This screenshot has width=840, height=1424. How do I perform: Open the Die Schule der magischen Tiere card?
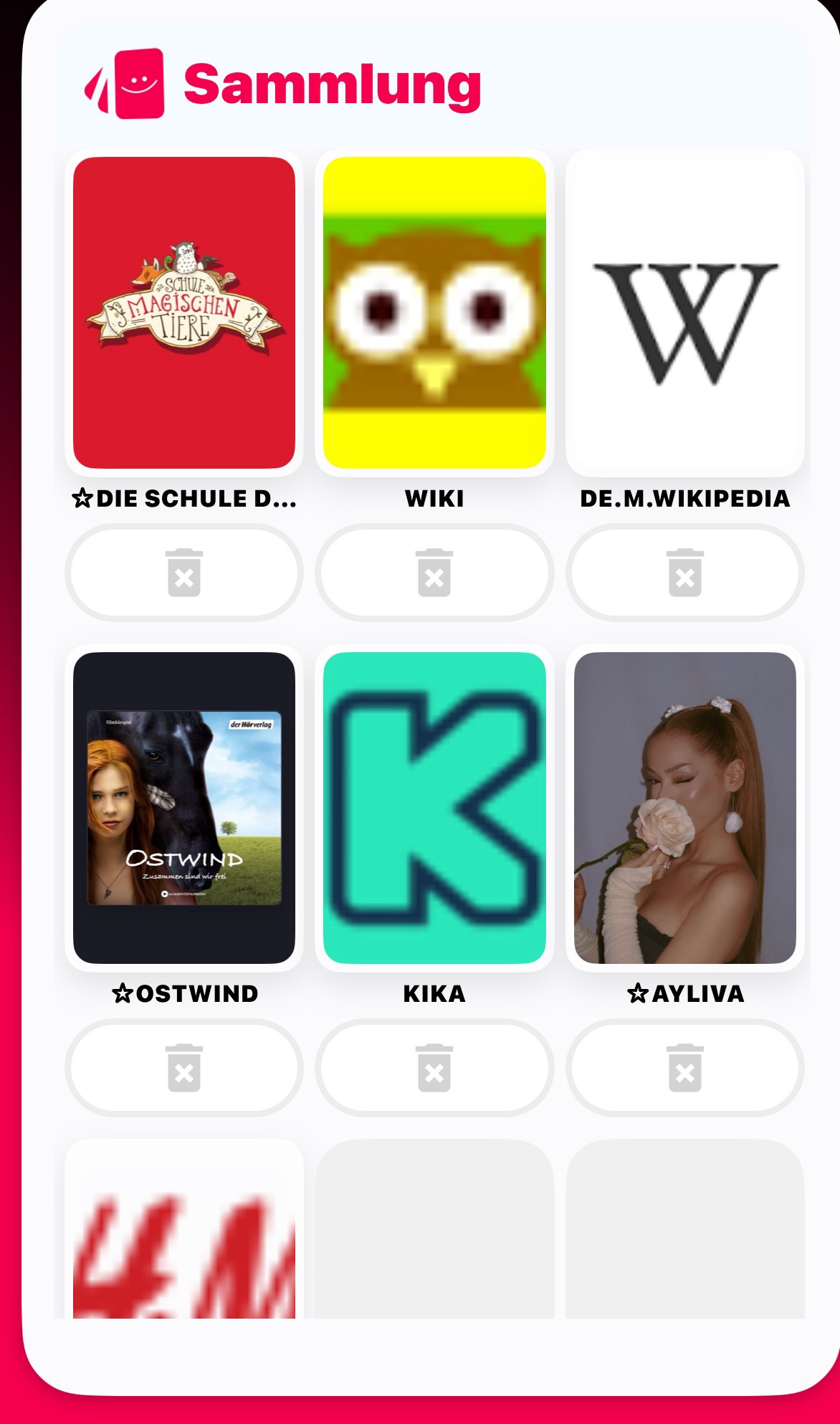tap(184, 312)
